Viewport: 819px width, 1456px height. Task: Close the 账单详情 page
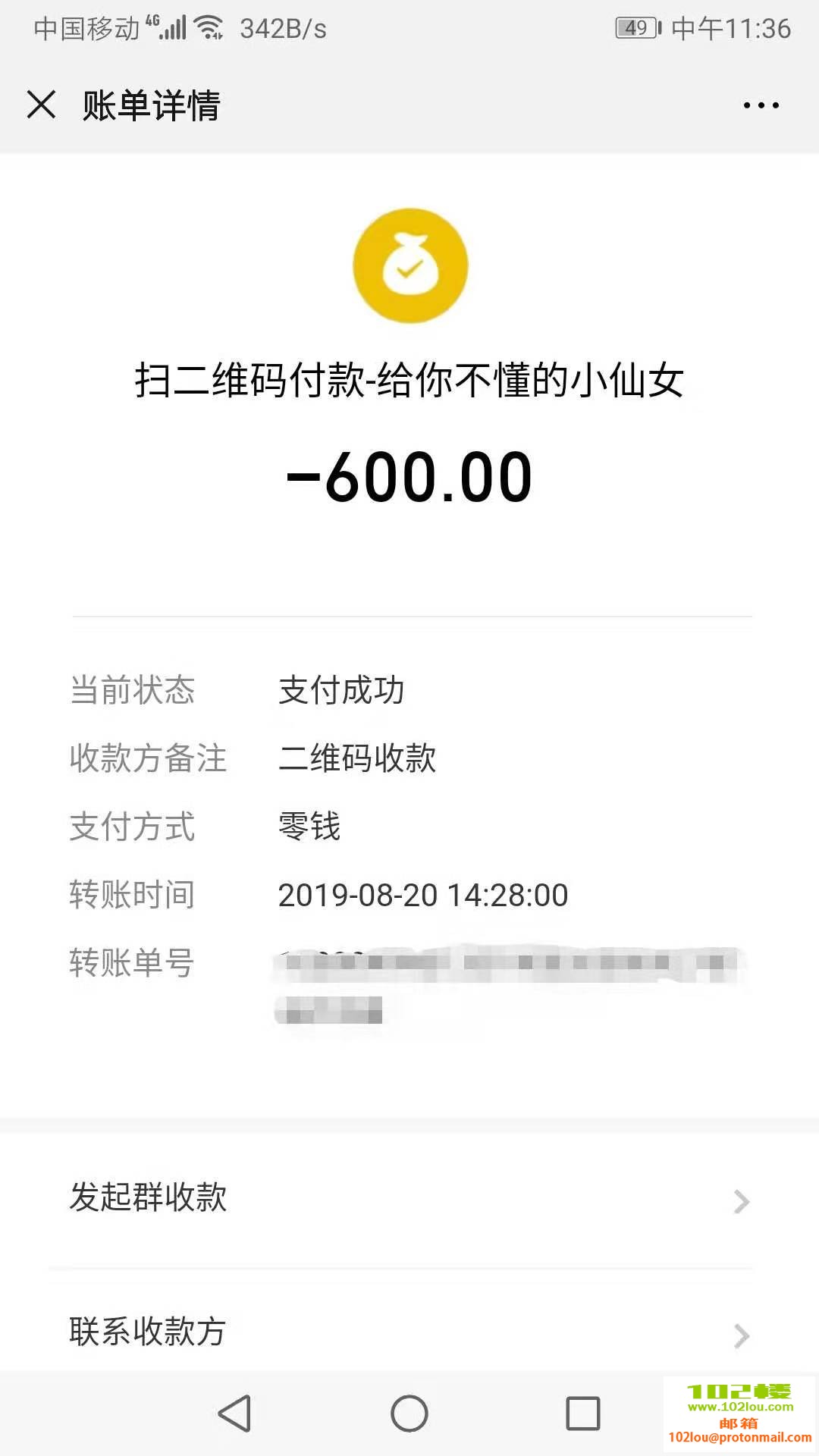pyautogui.click(x=41, y=105)
